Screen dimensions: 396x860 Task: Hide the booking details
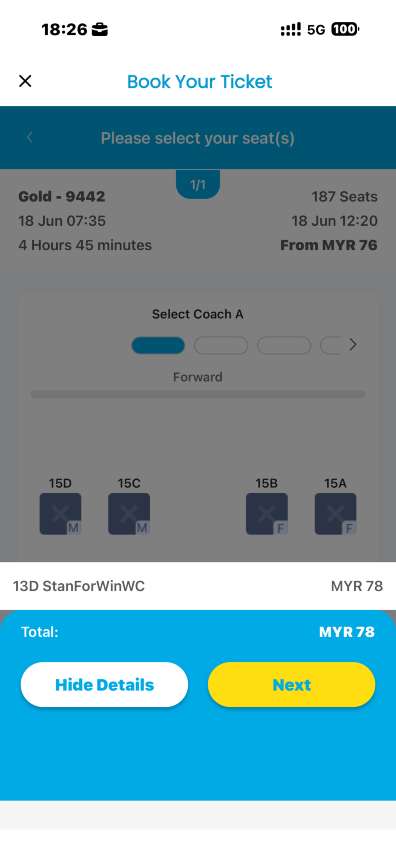click(x=104, y=684)
